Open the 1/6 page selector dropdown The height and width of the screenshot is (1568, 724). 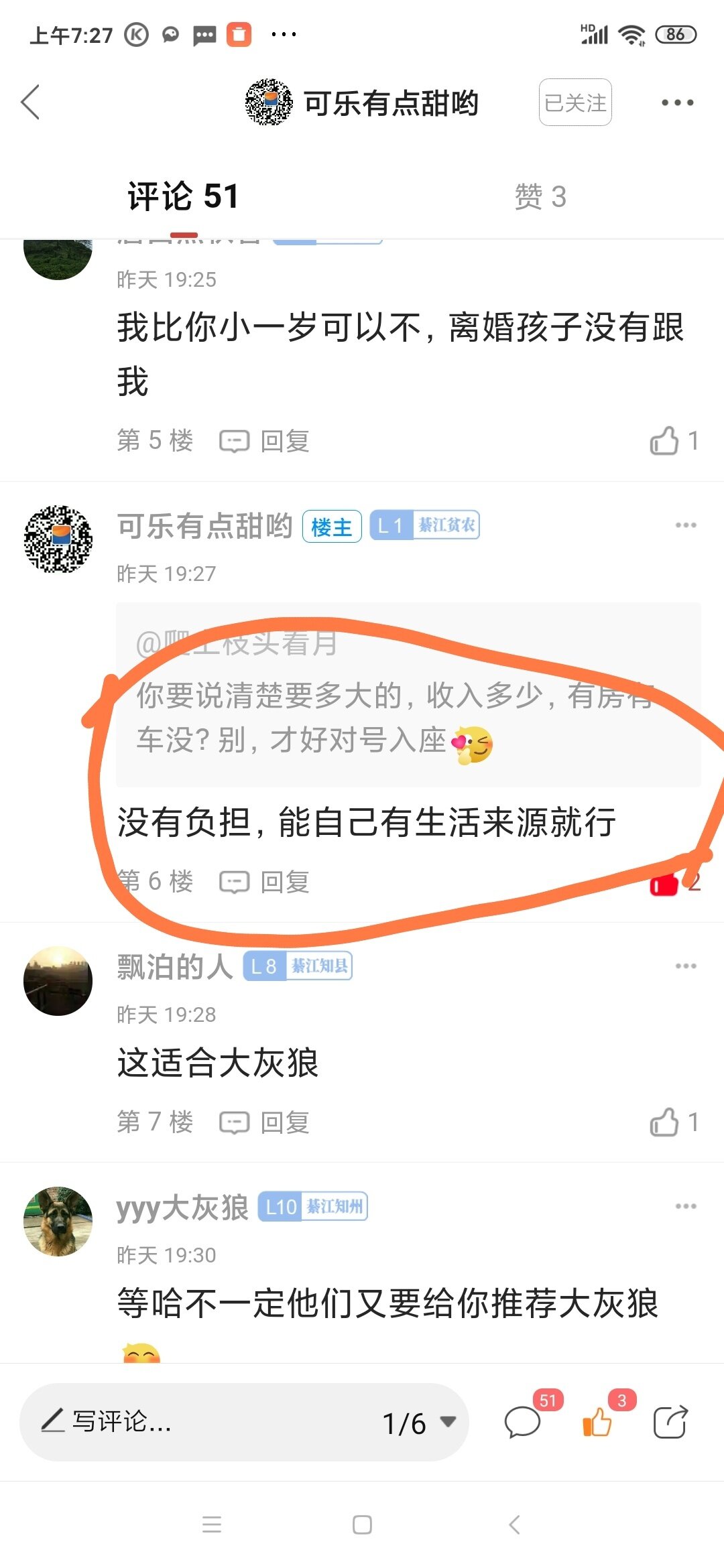(x=419, y=1423)
